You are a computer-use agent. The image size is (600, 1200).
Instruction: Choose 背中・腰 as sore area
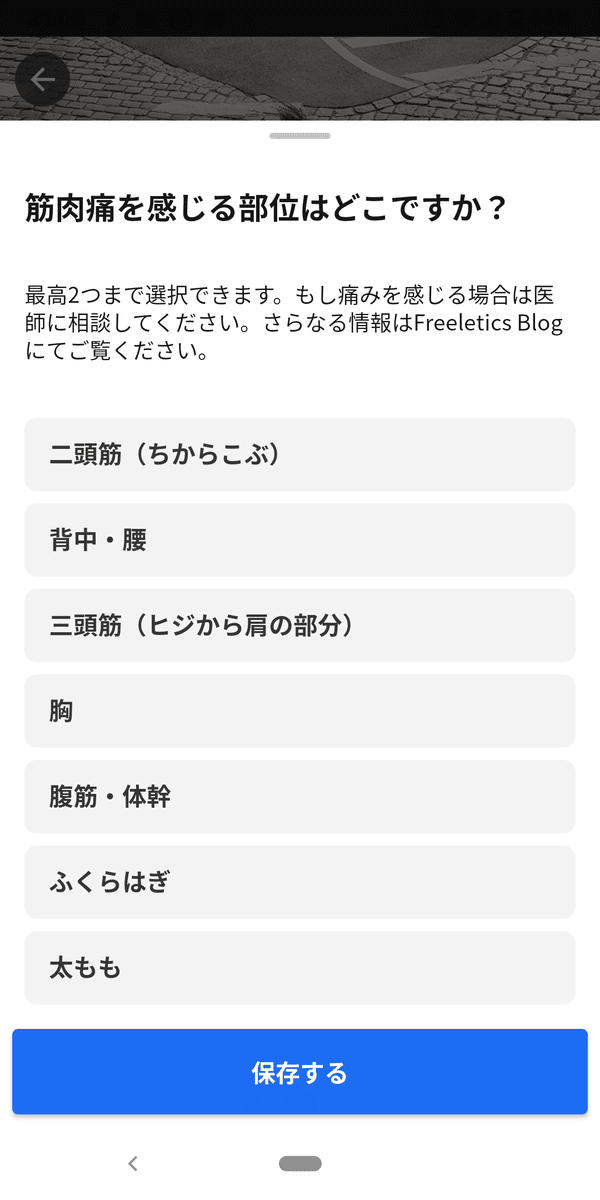(x=300, y=540)
